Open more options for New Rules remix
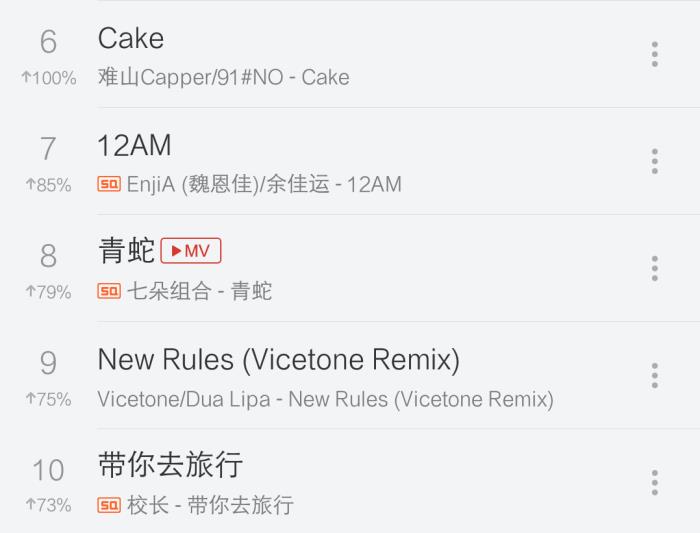Image resolution: width=700 pixels, height=533 pixels. pos(655,375)
